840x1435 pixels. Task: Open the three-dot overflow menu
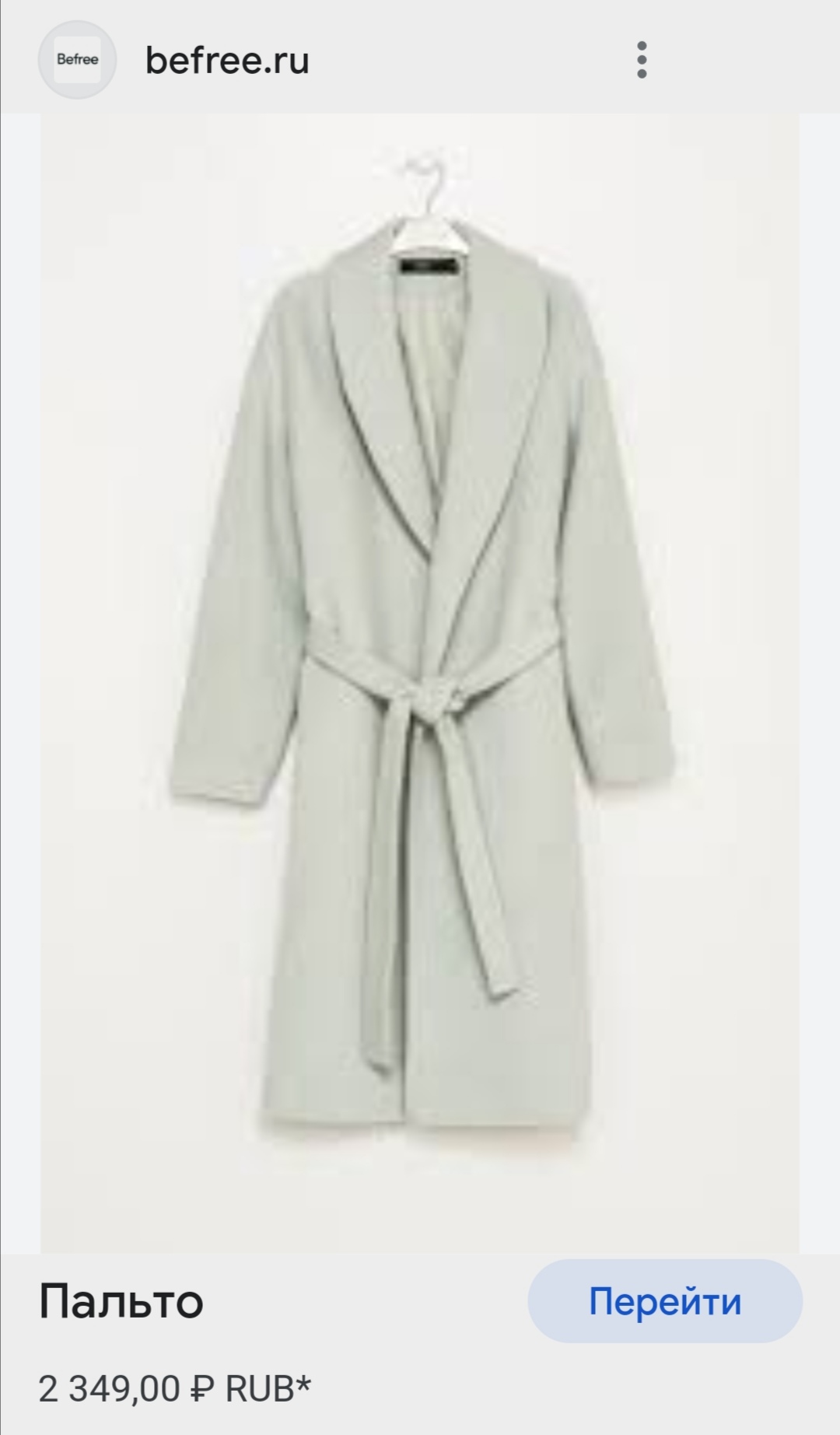(x=642, y=60)
